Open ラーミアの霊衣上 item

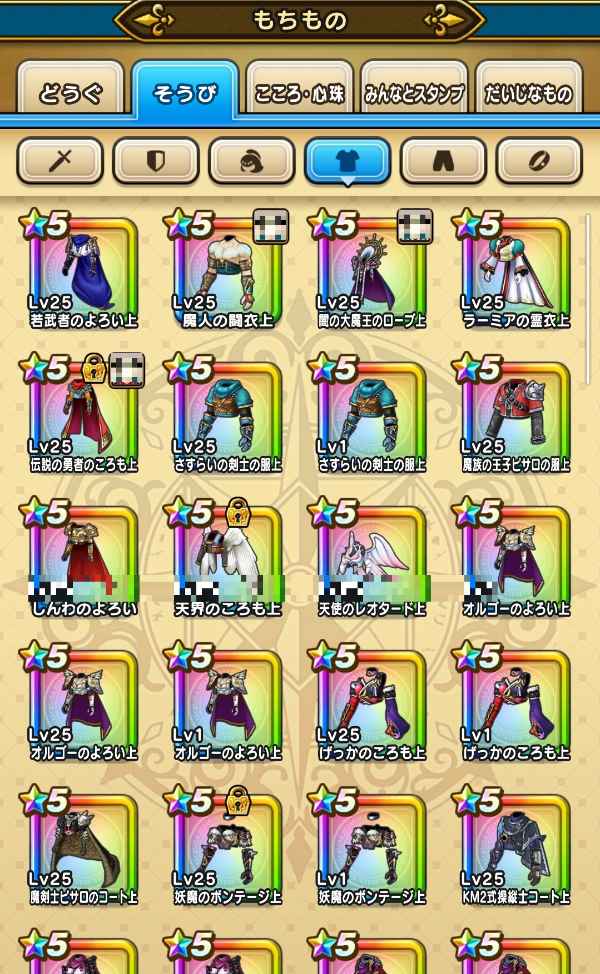(516, 270)
